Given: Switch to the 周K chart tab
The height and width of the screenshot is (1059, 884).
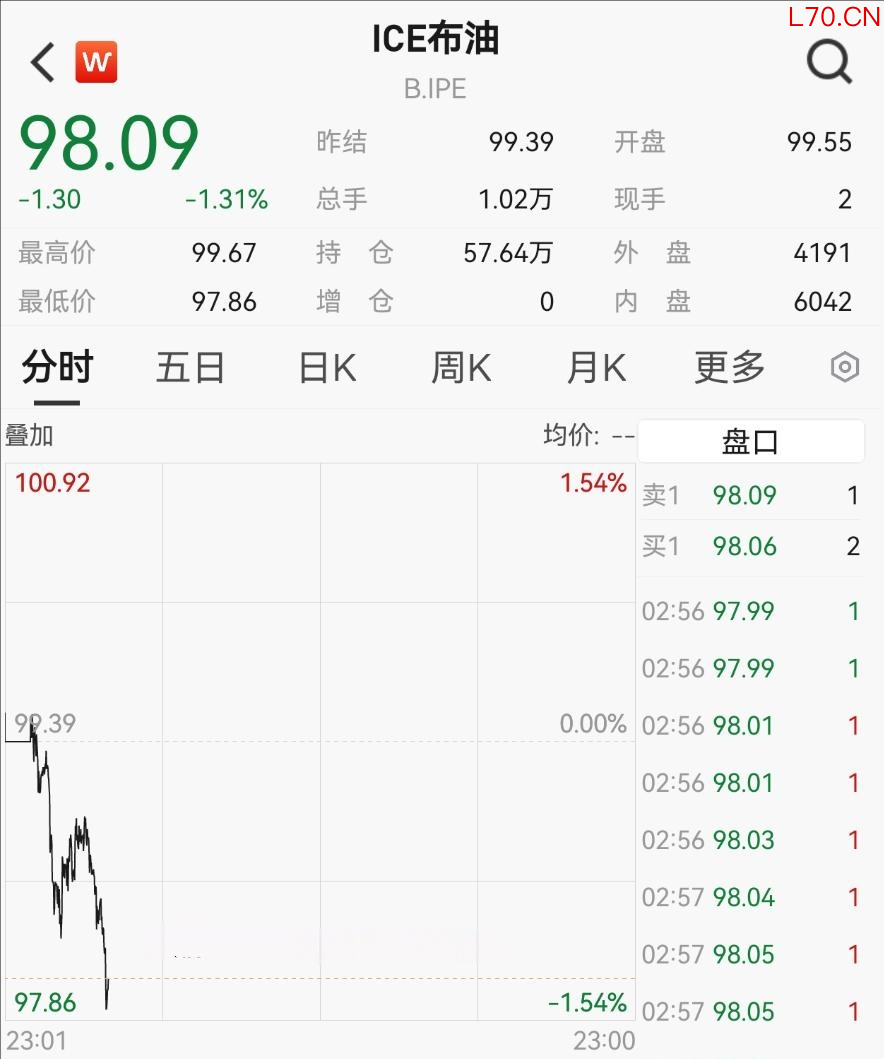Looking at the screenshot, I should click(461, 368).
